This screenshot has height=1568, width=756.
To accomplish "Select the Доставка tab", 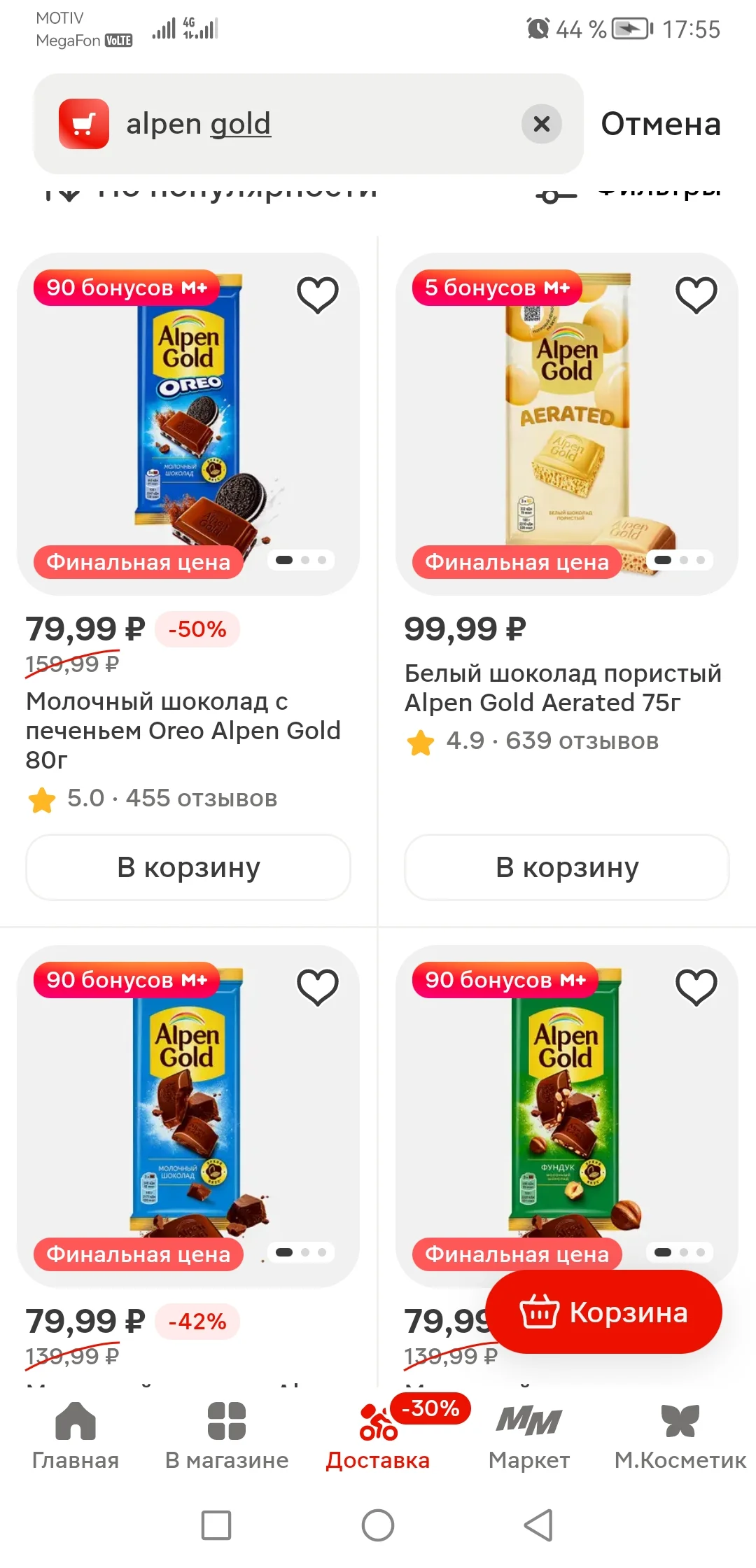I will click(x=378, y=1436).
